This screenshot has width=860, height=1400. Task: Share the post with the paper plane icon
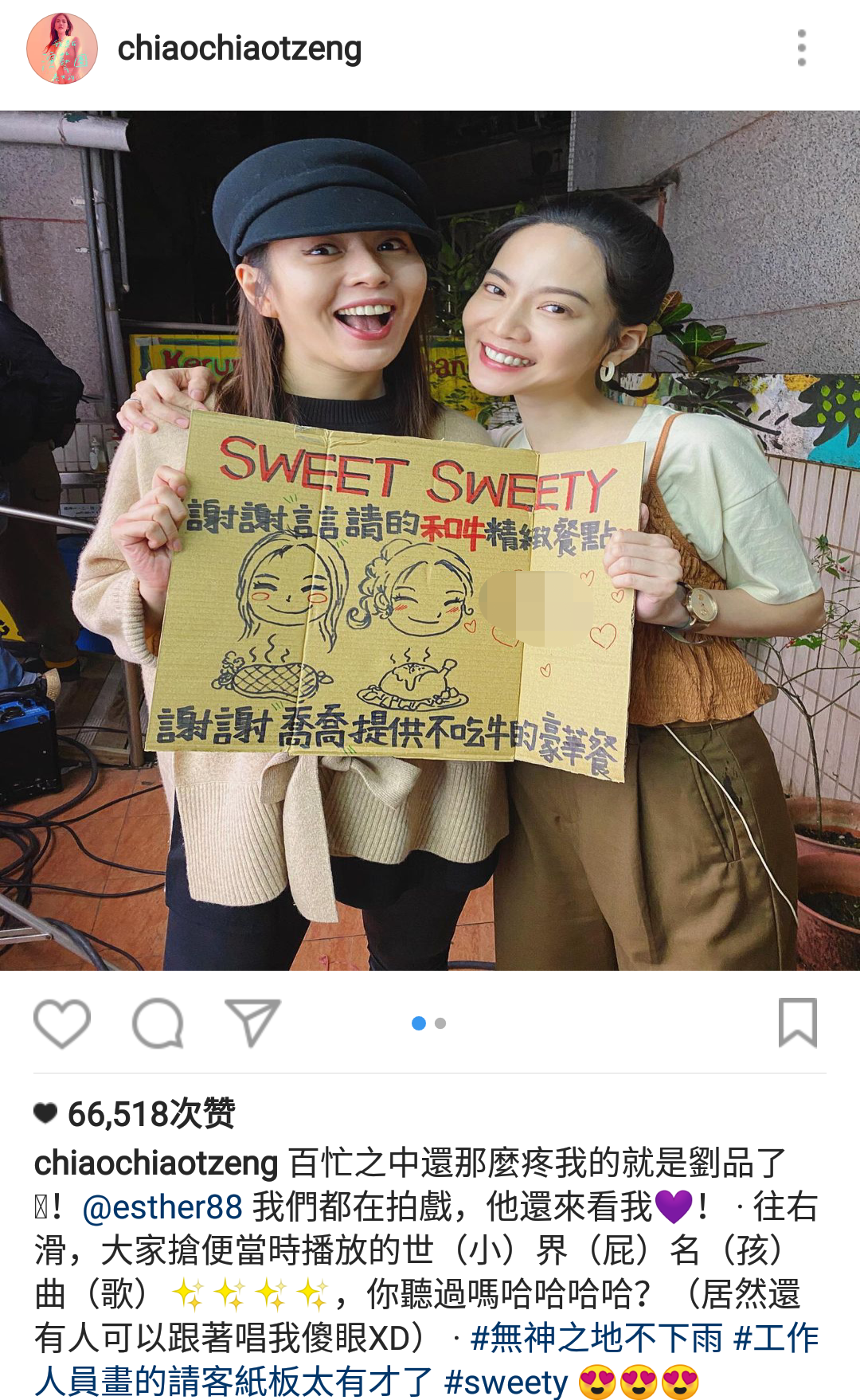(x=253, y=1023)
